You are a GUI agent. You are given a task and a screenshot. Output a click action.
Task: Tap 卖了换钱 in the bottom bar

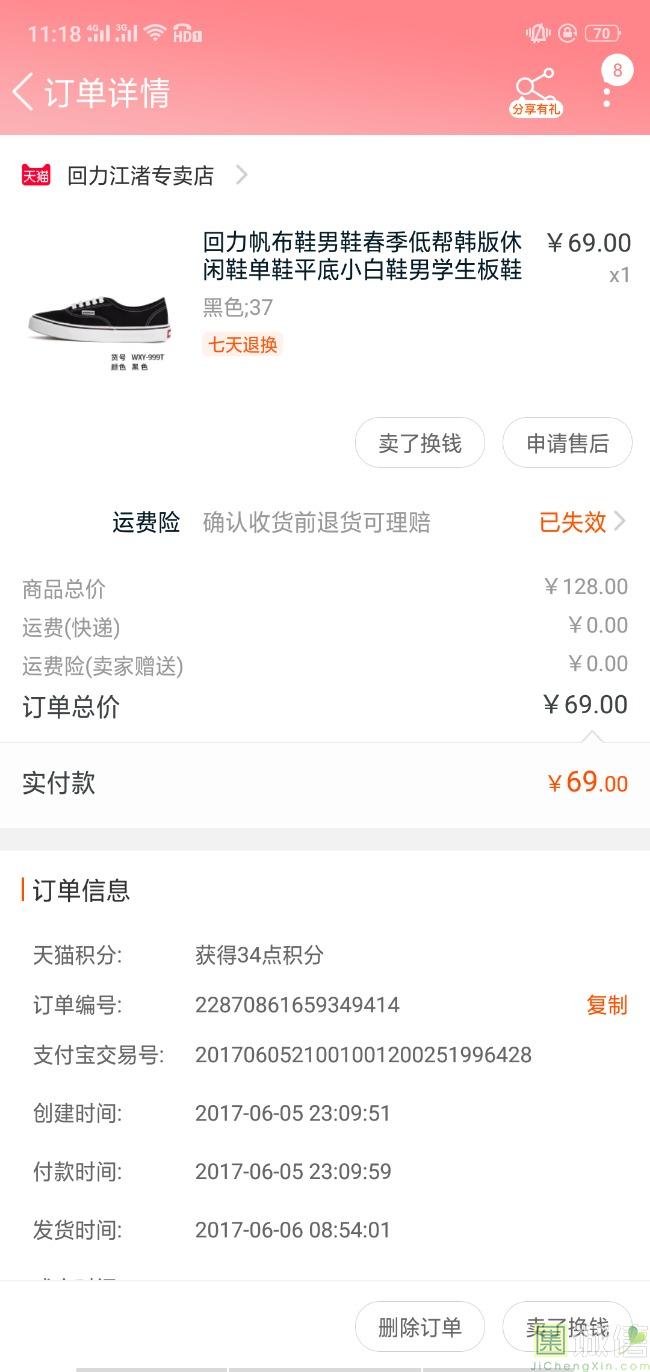tap(567, 1327)
